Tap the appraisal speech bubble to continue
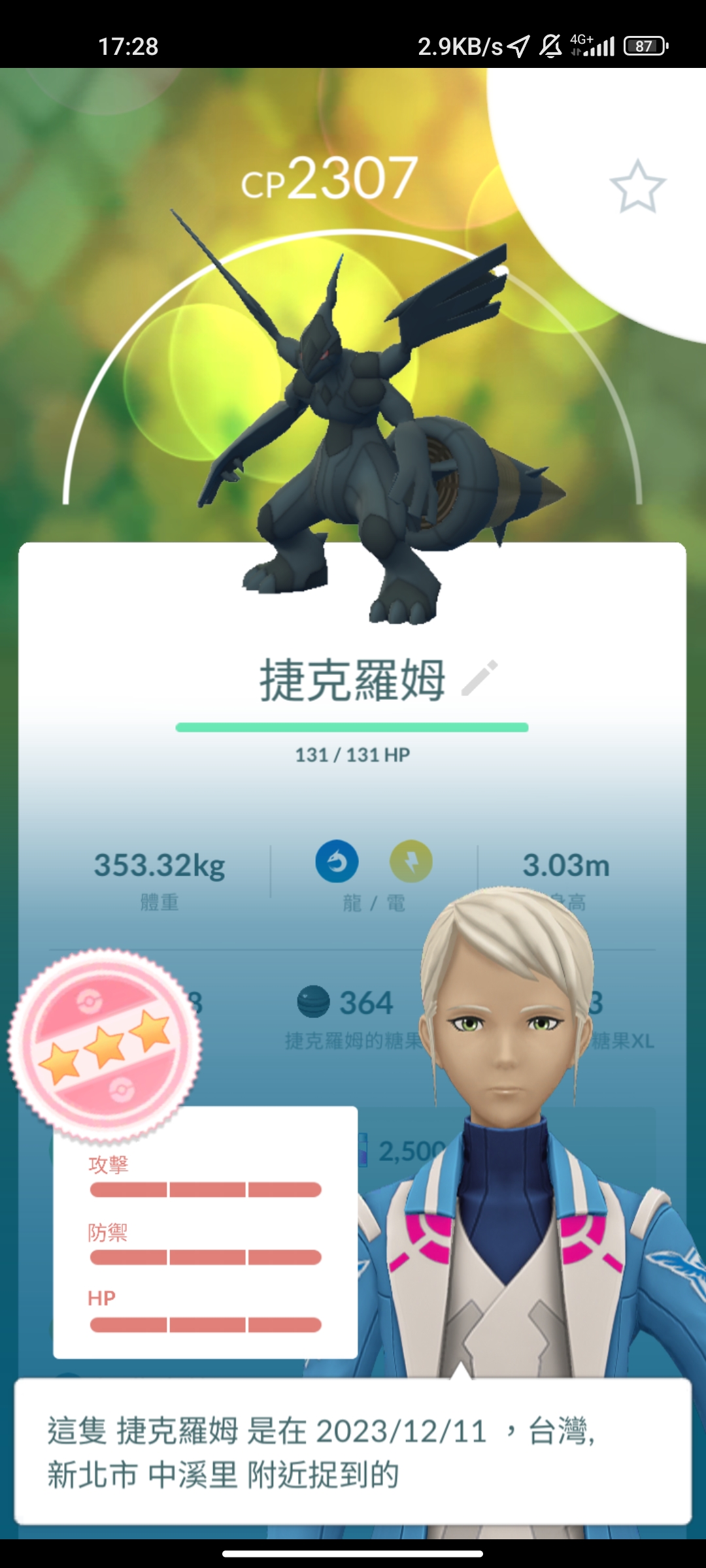The width and height of the screenshot is (706, 1568). click(353, 1452)
